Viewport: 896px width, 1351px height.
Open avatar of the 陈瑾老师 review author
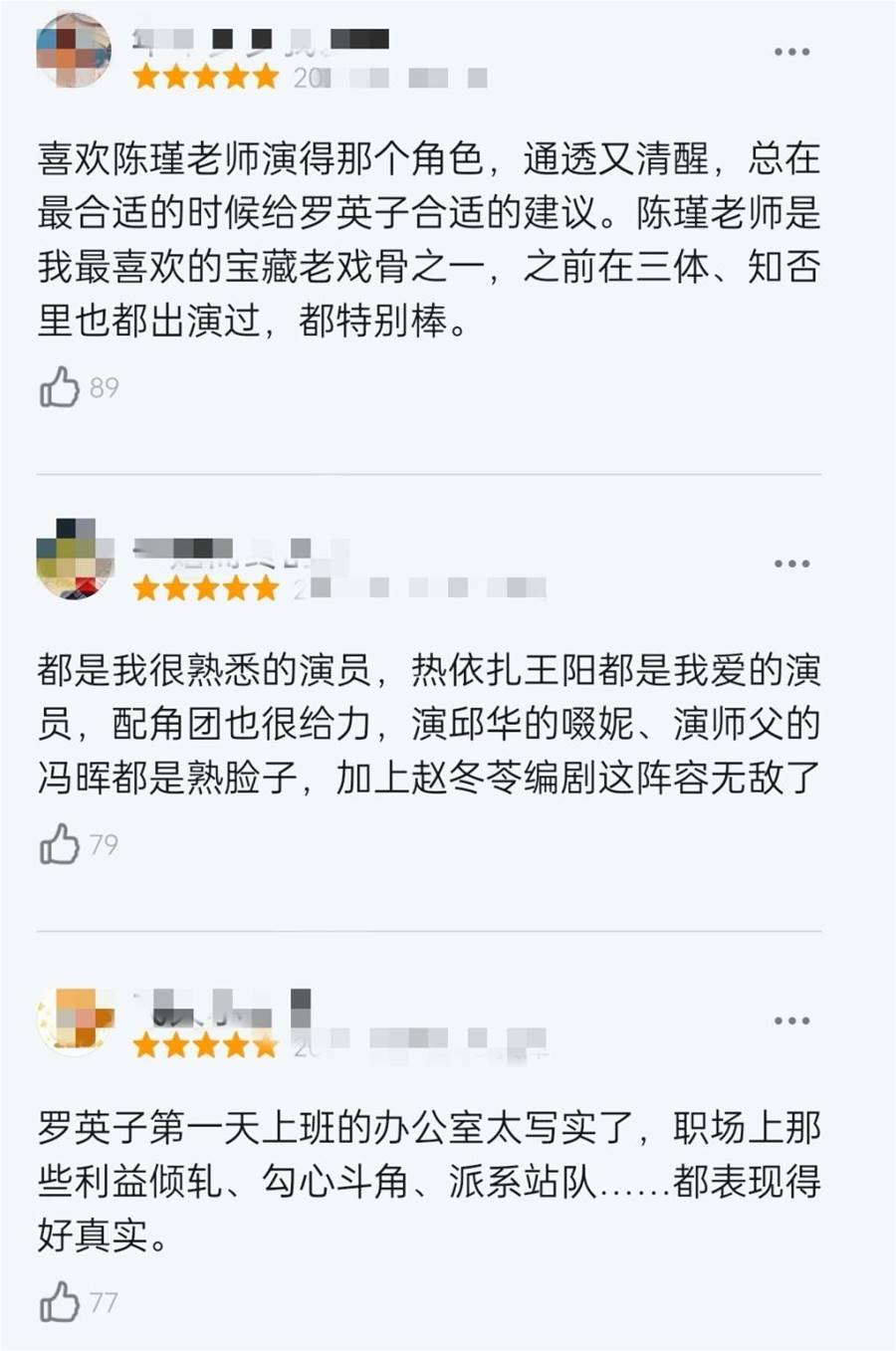[73, 50]
